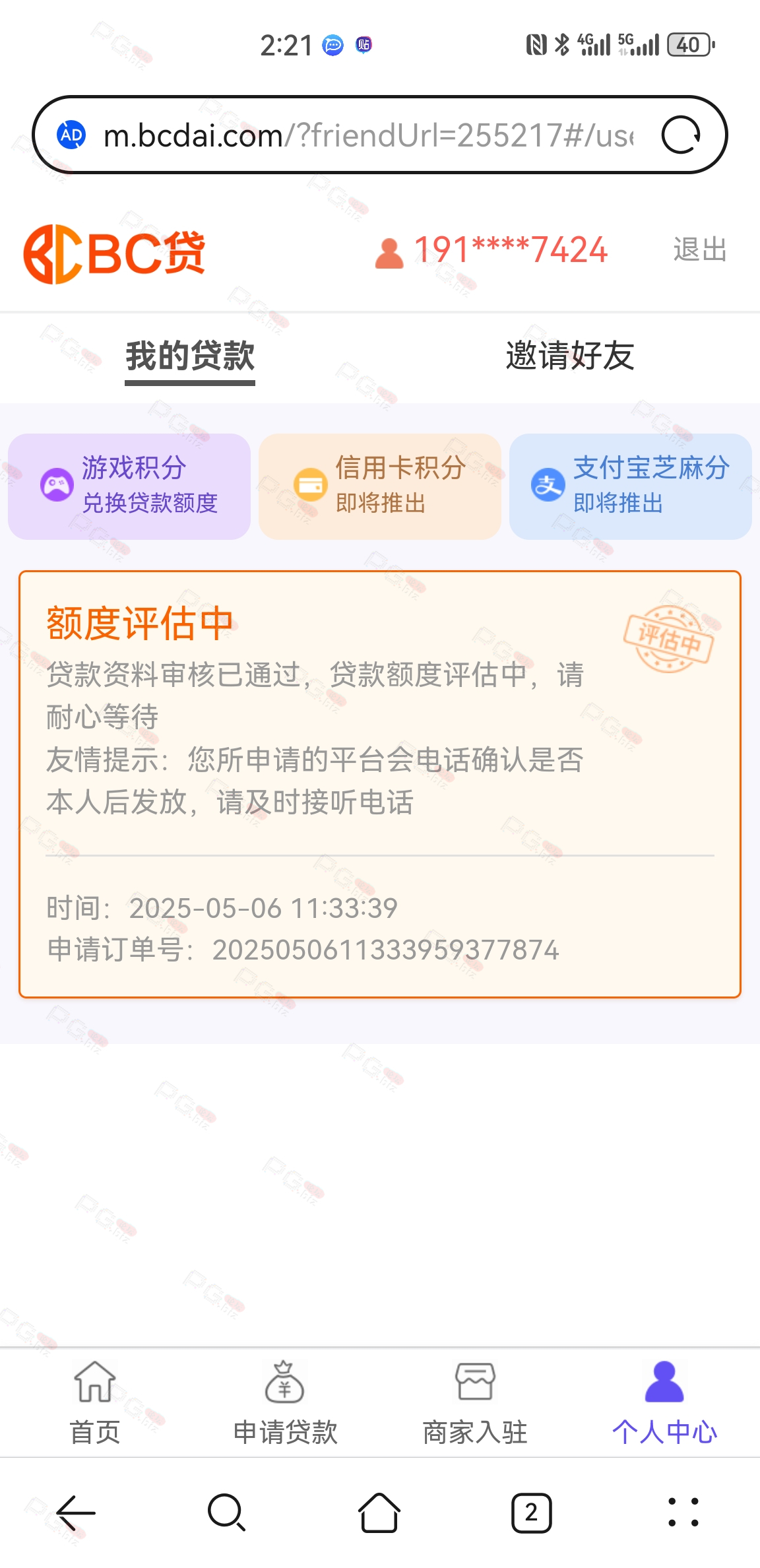Switch to the 邀请好友 tab

[569, 356]
